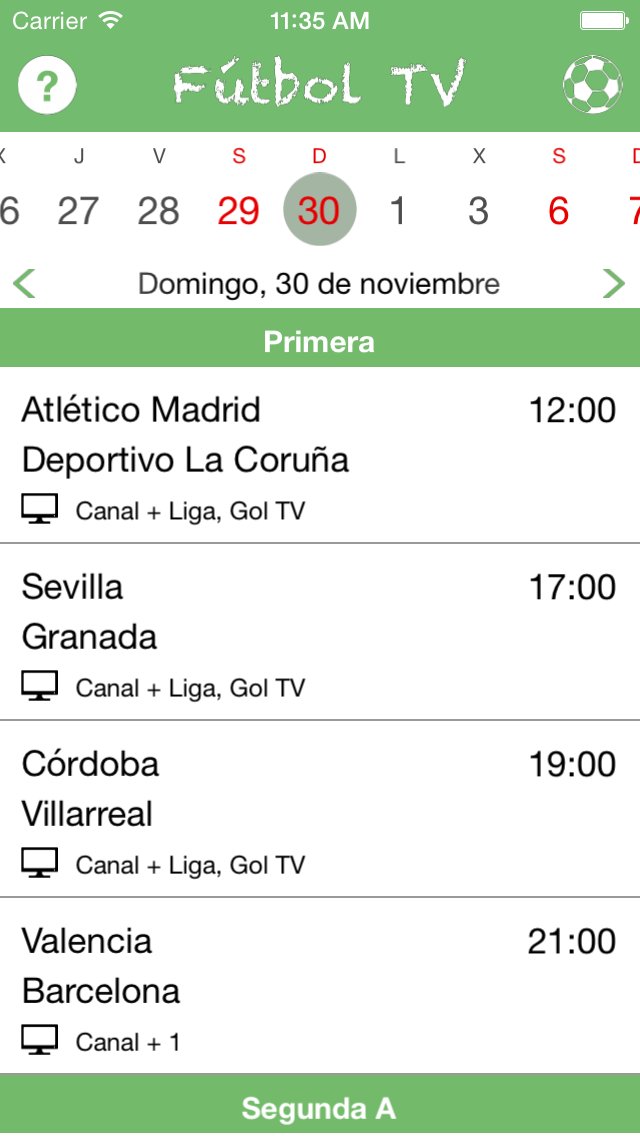Go to the next day with right arrow
Screen dimensions: 640x1136
(614, 283)
